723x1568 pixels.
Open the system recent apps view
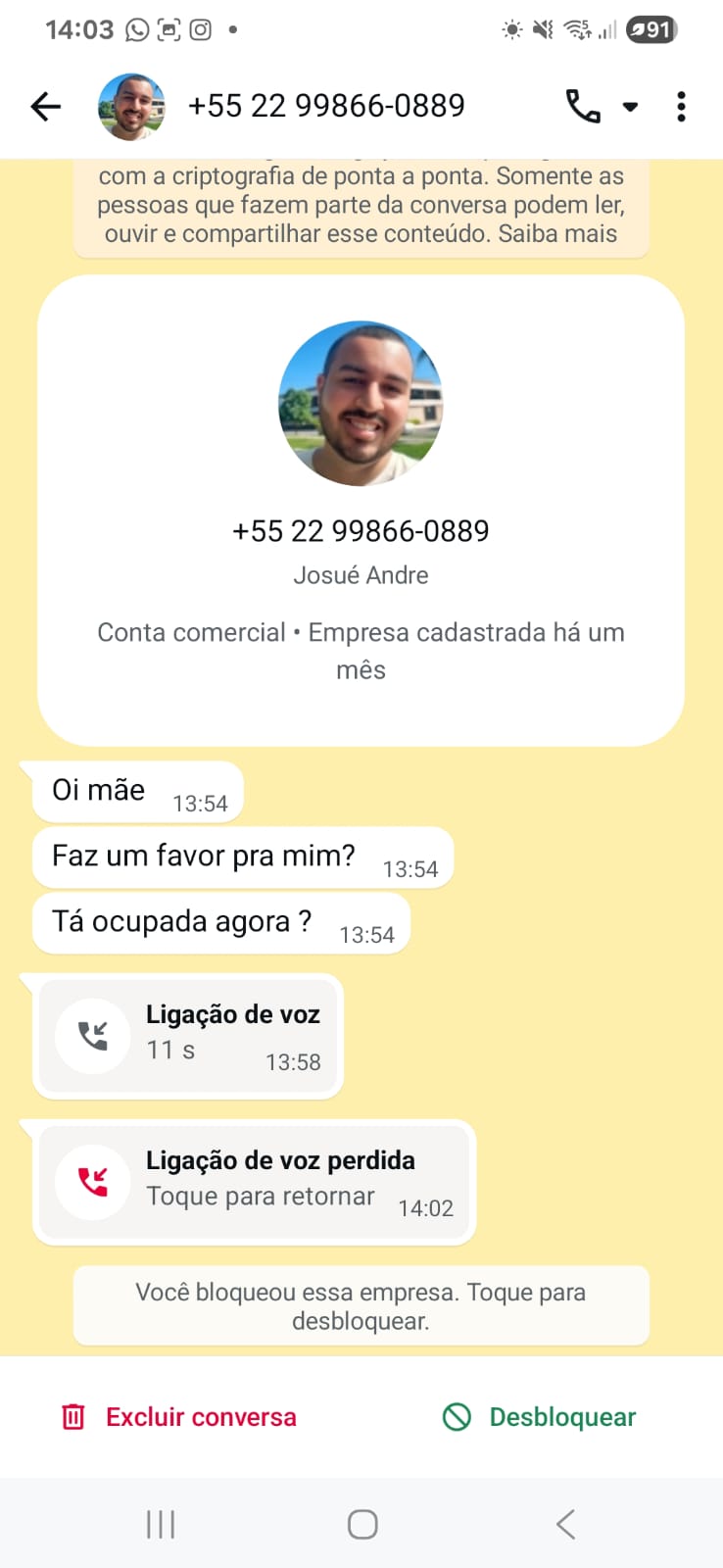[161, 1524]
